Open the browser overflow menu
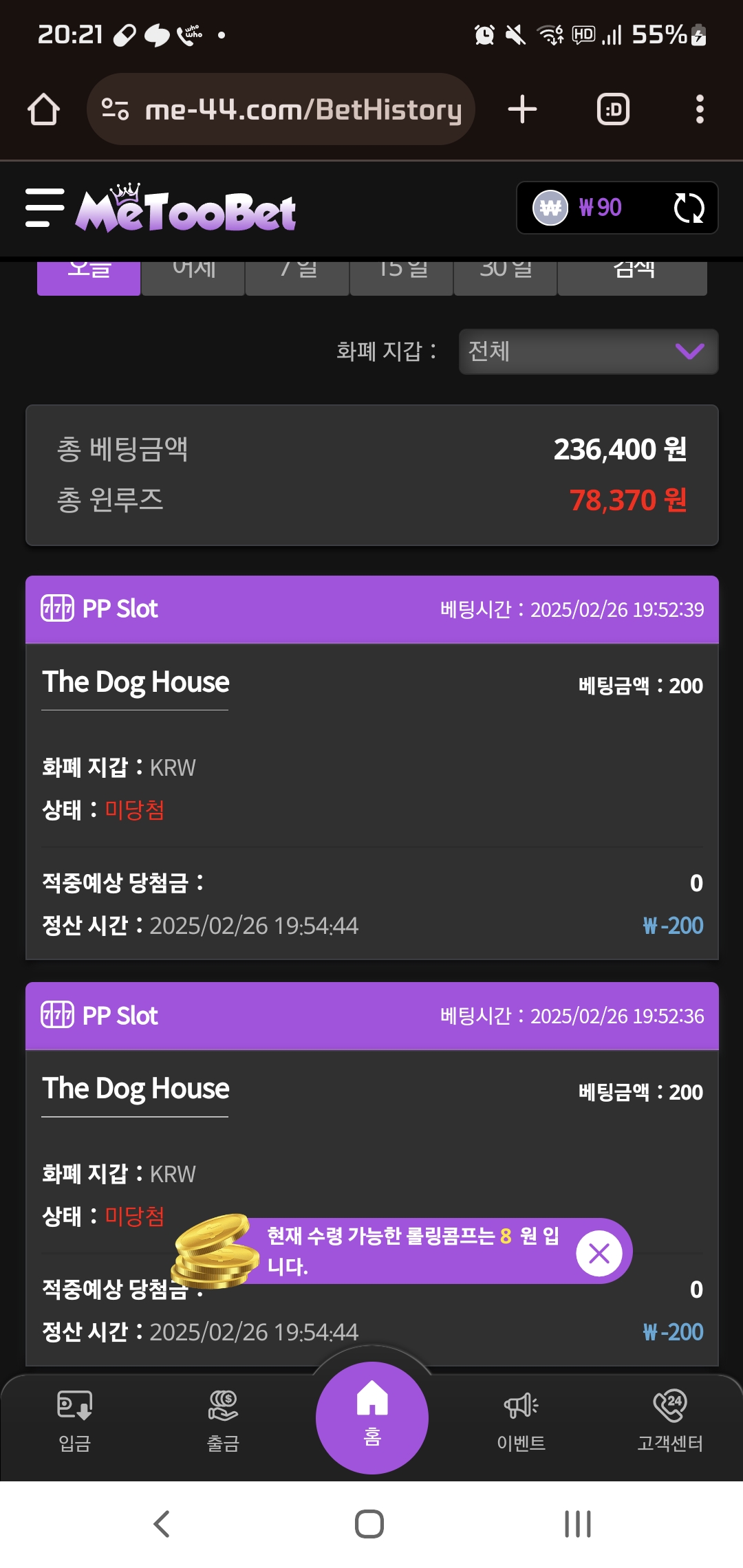This screenshot has height=1568, width=743. pos(700,109)
